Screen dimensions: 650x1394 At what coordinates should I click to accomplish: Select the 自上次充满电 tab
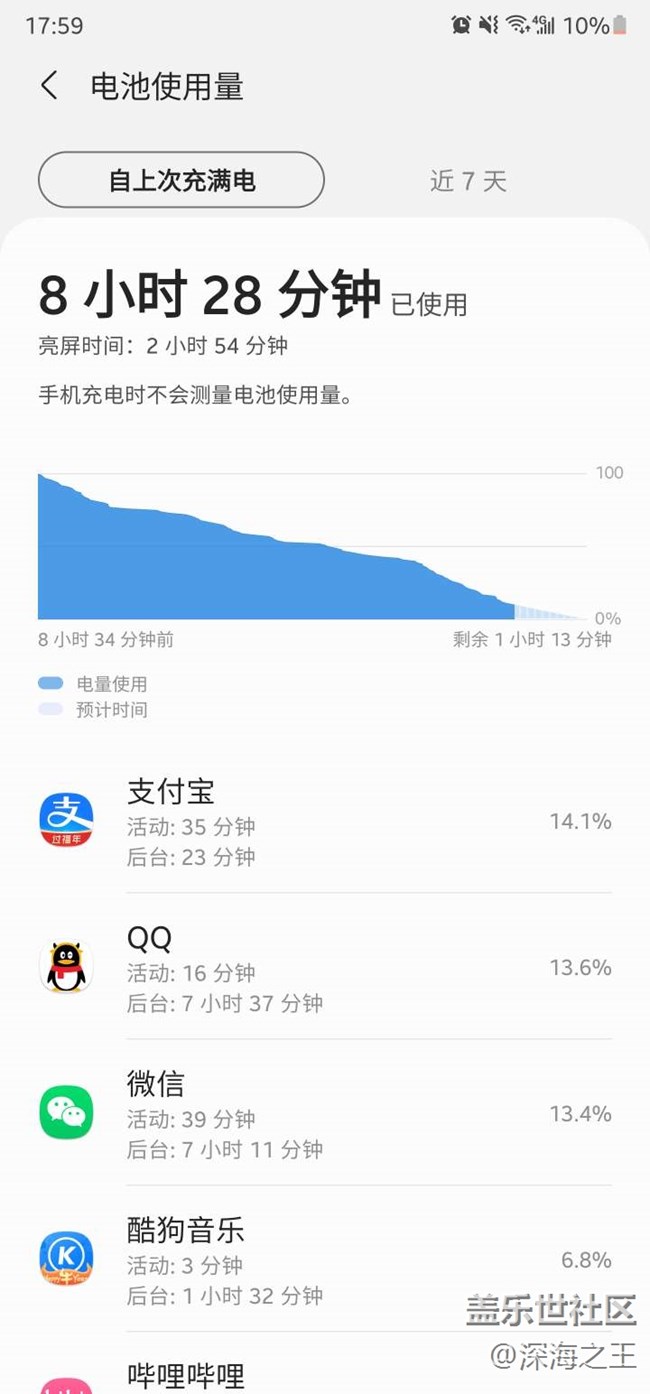click(181, 180)
